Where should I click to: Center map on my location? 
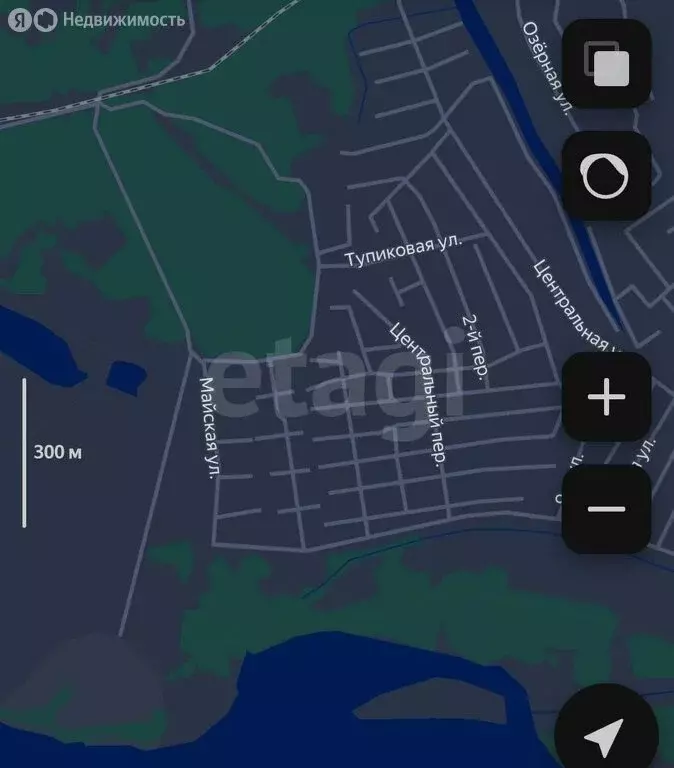605,736
